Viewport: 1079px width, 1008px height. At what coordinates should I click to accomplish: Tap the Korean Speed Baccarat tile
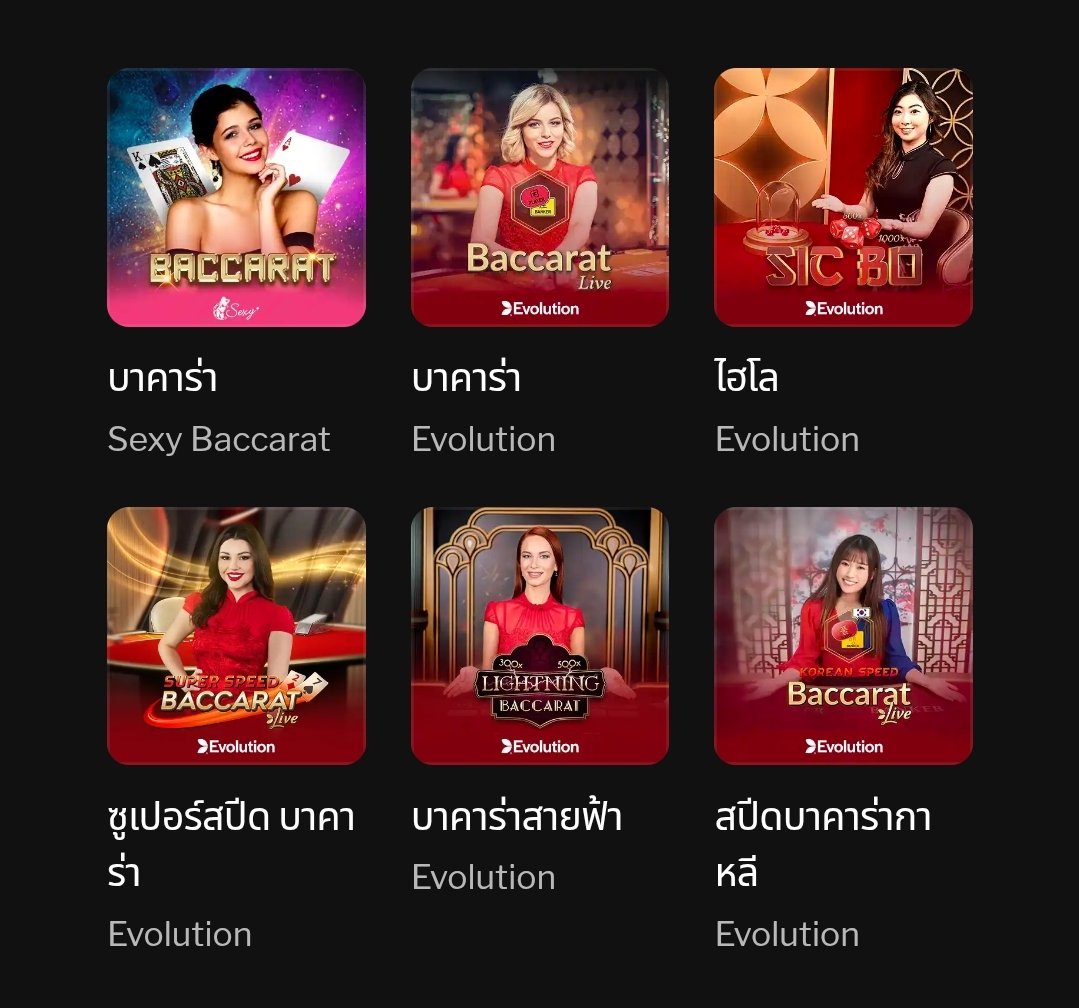click(843, 635)
